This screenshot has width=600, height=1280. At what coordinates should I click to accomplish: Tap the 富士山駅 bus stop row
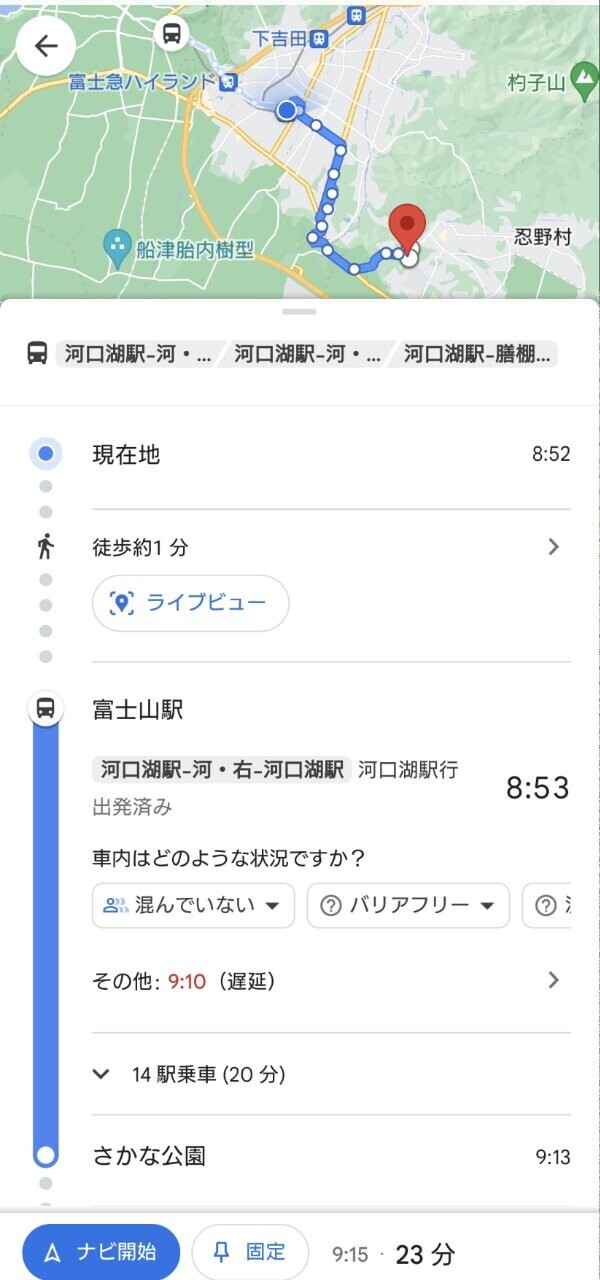tap(331, 710)
